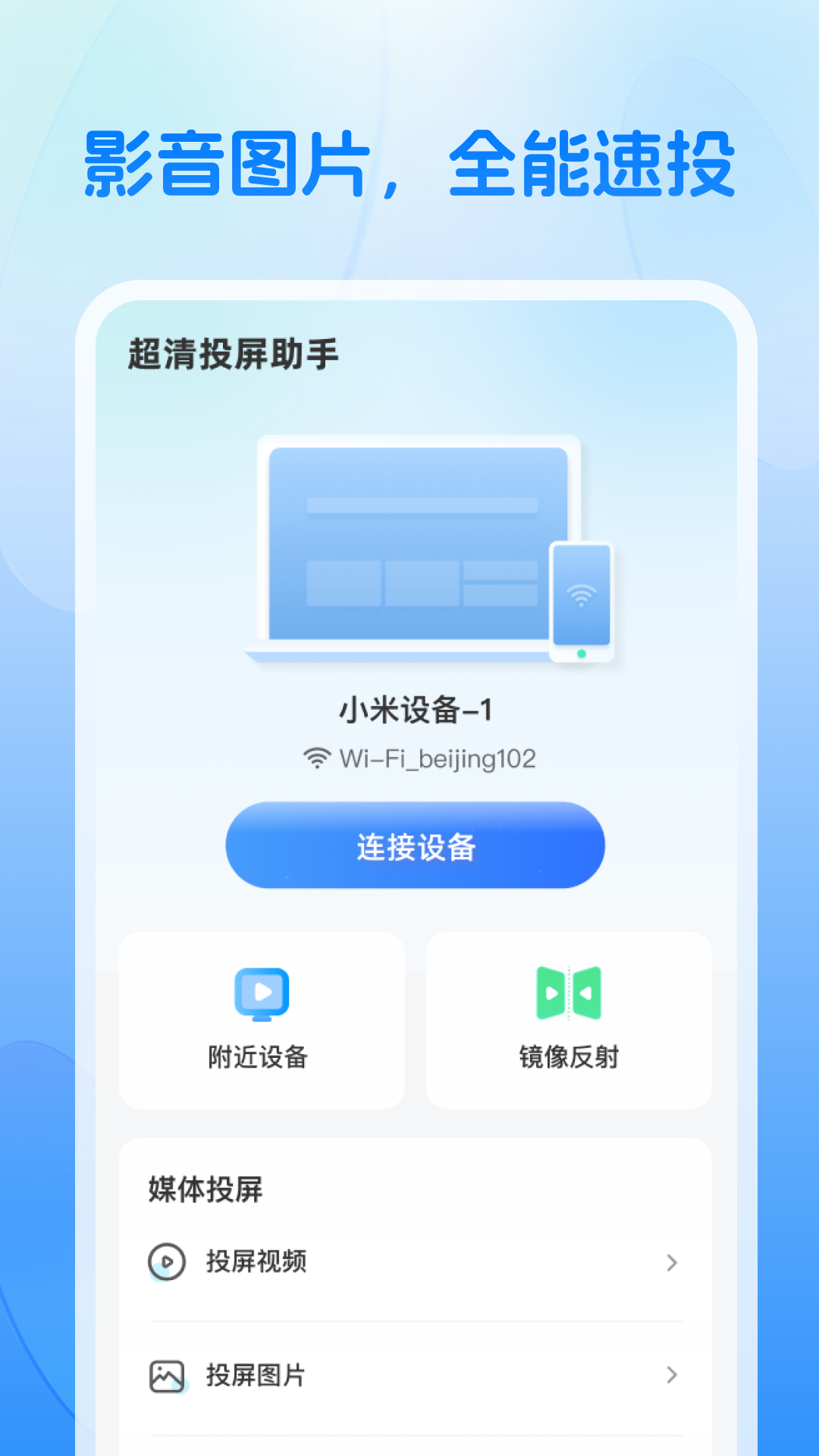The image size is (819, 1456).
Task: Tap the green 镜像反射 mirror icon
Action: pyautogui.click(x=570, y=994)
